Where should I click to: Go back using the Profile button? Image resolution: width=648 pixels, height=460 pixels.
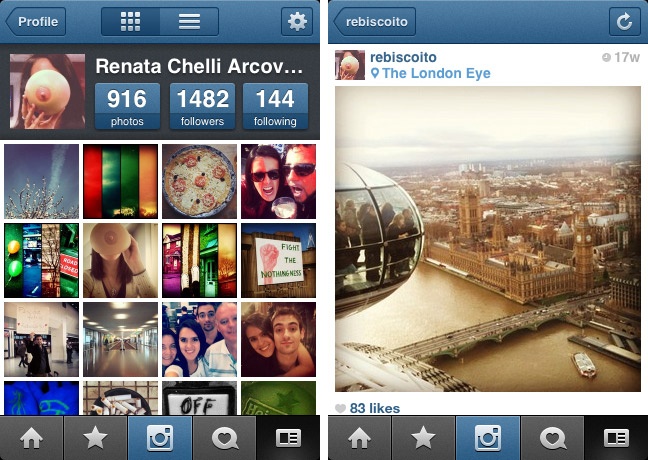click(x=36, y=21)
